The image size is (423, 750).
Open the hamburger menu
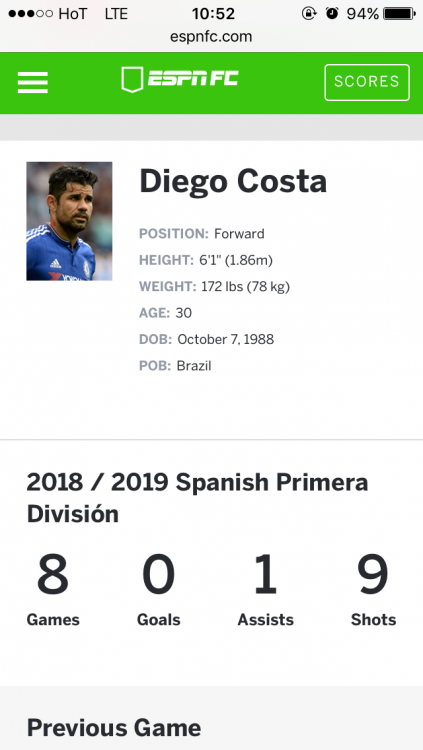[x=33, y=82]
